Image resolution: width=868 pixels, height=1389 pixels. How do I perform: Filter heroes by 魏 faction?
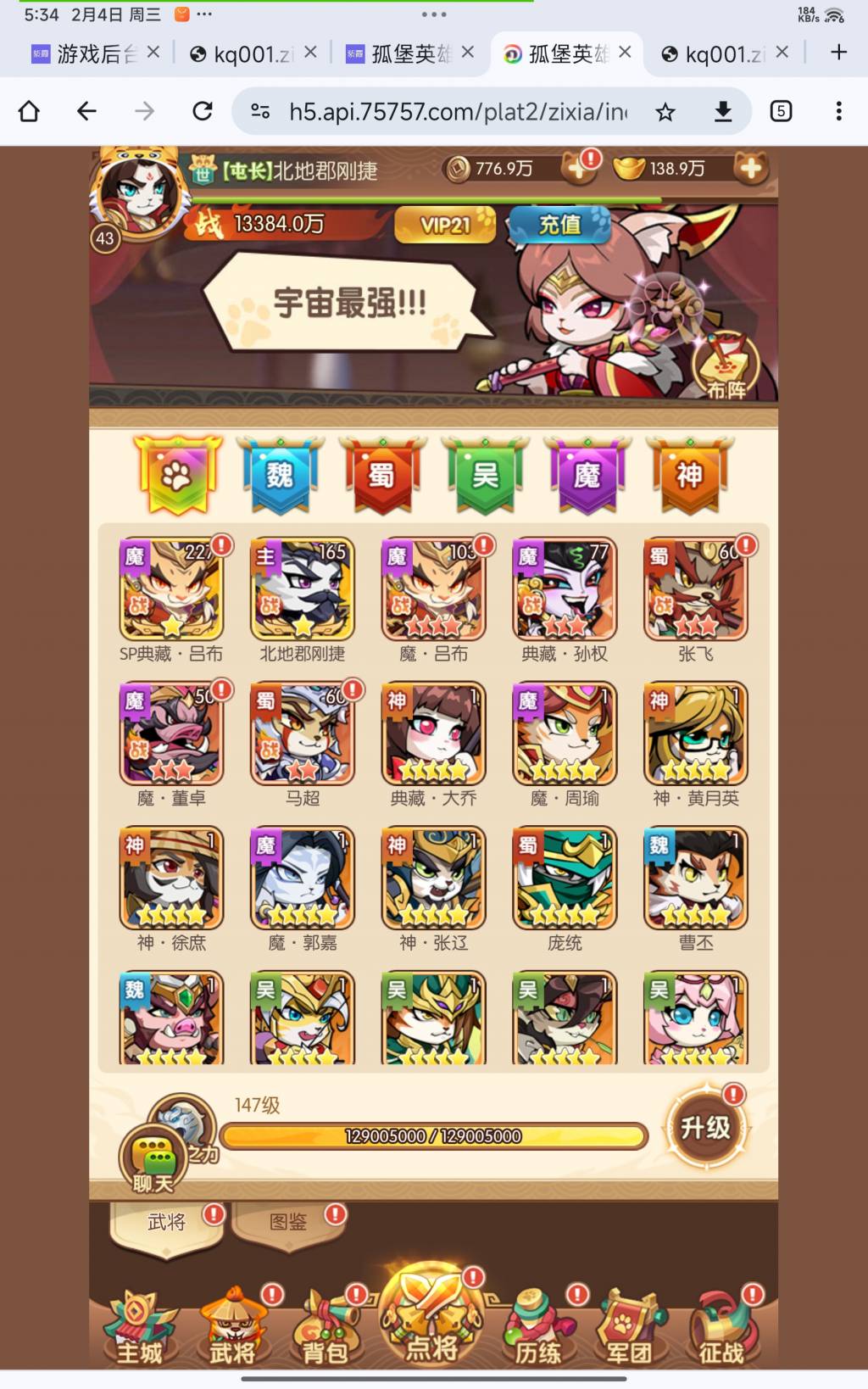coord(280,475)
